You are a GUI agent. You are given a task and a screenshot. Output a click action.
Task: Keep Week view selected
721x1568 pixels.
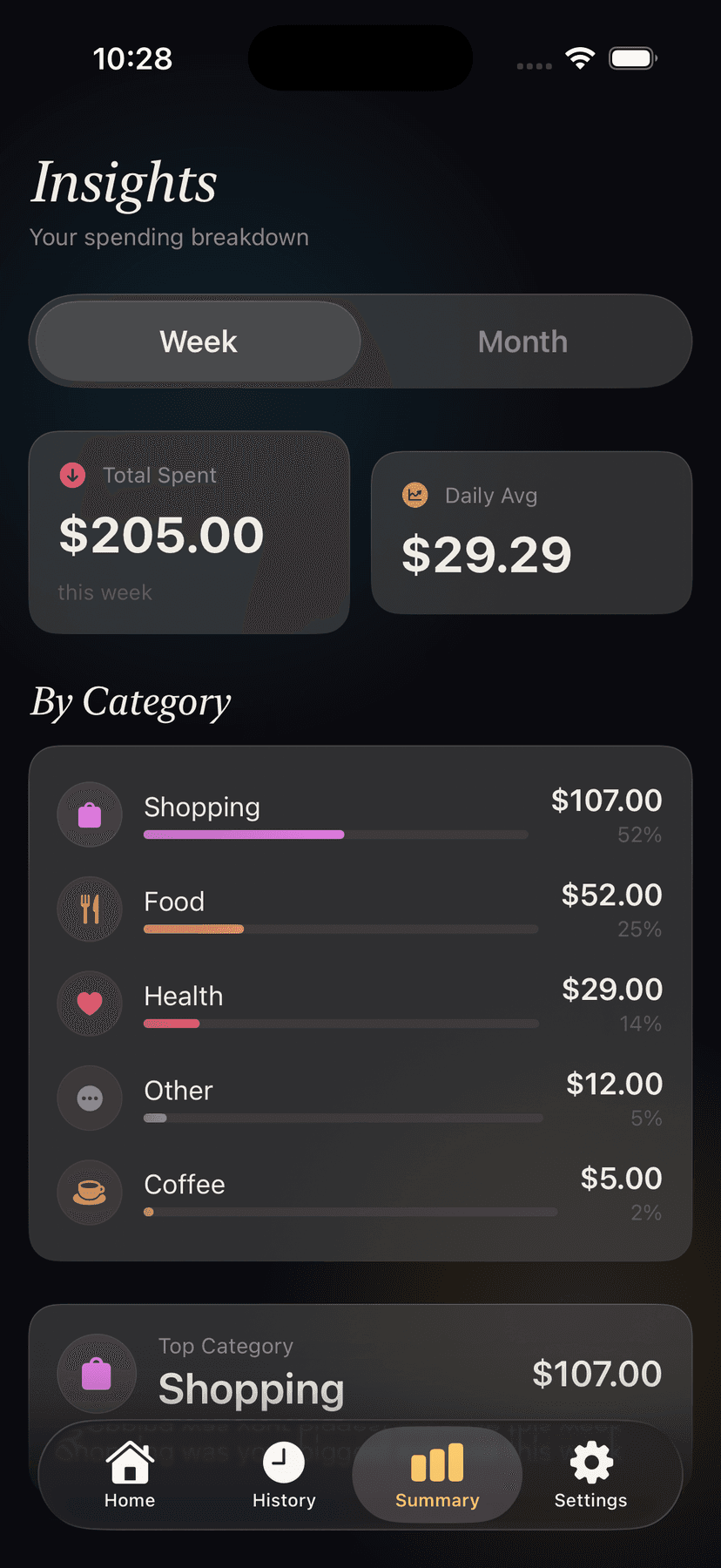point(198,341)
